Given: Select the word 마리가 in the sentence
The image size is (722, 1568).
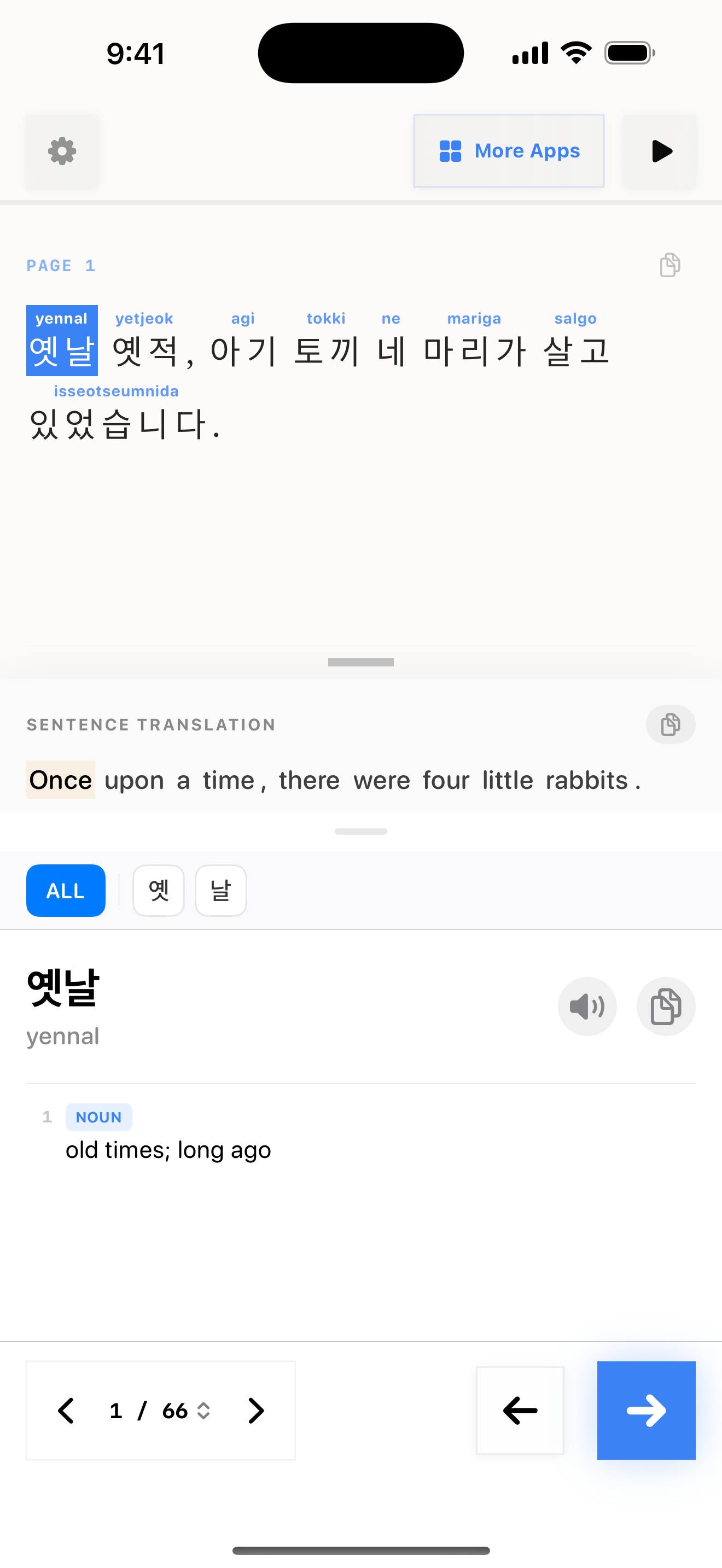Looking at the screenshot, I should 474,350.
